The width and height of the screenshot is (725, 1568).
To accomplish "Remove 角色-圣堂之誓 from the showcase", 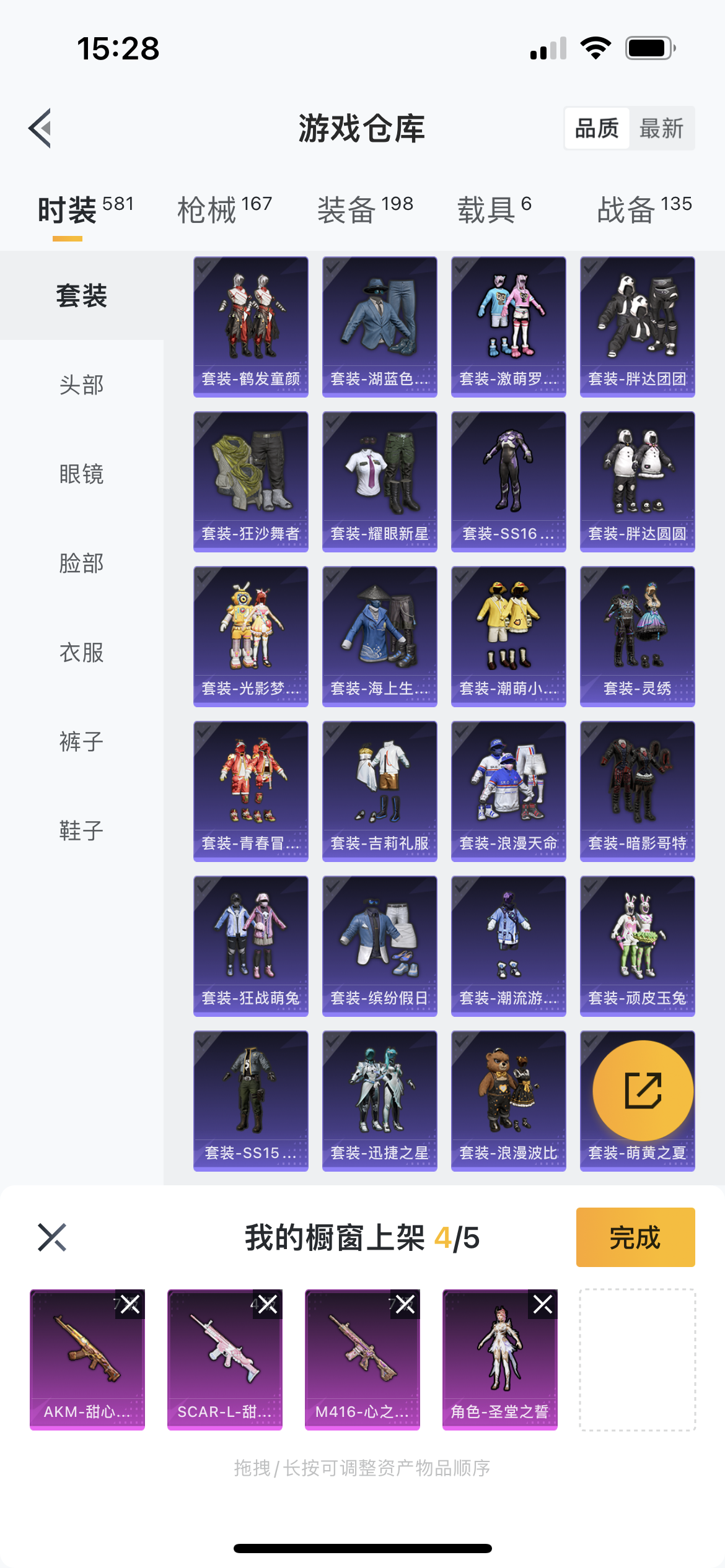I will (x=543, y=1305).
